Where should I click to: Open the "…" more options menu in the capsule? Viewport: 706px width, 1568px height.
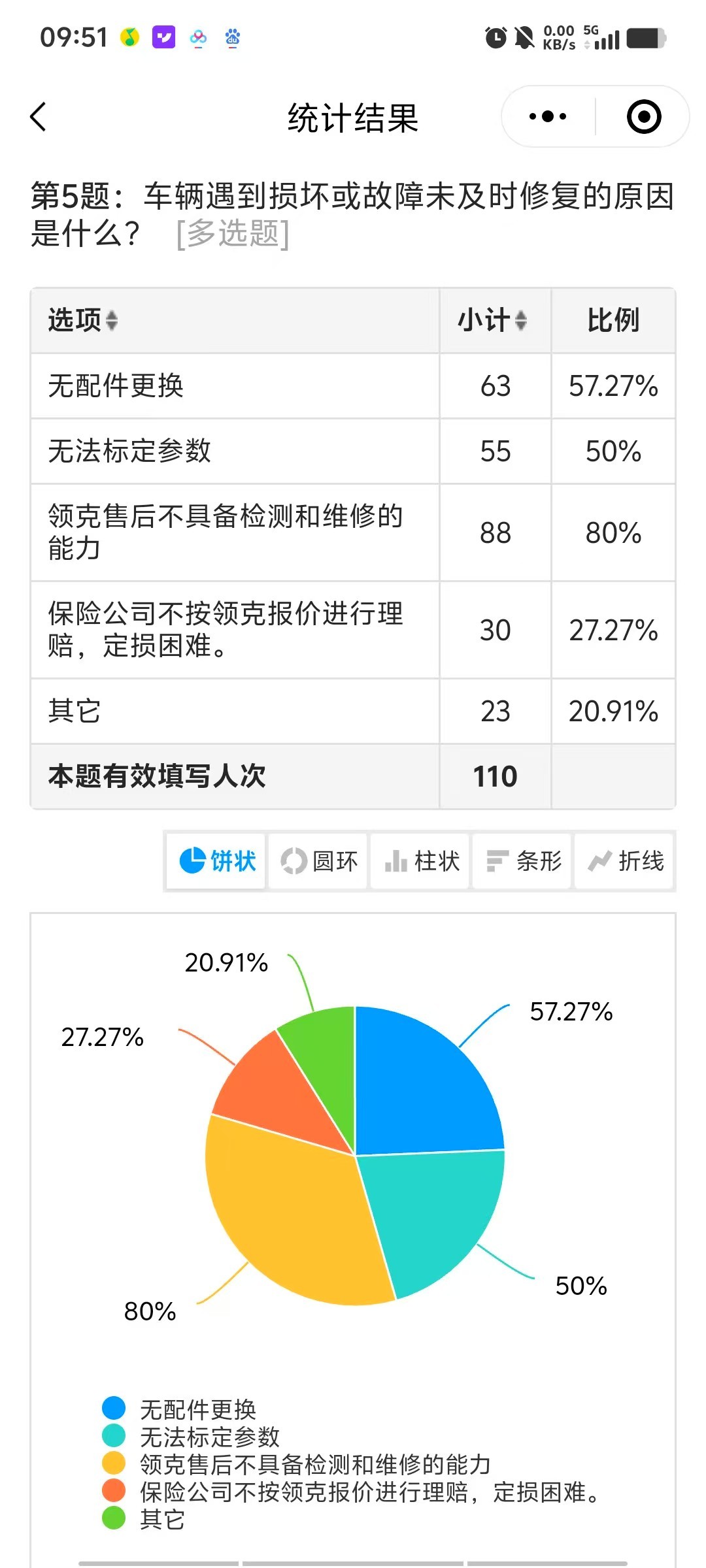pyautogui.click(x=548, y=116)
